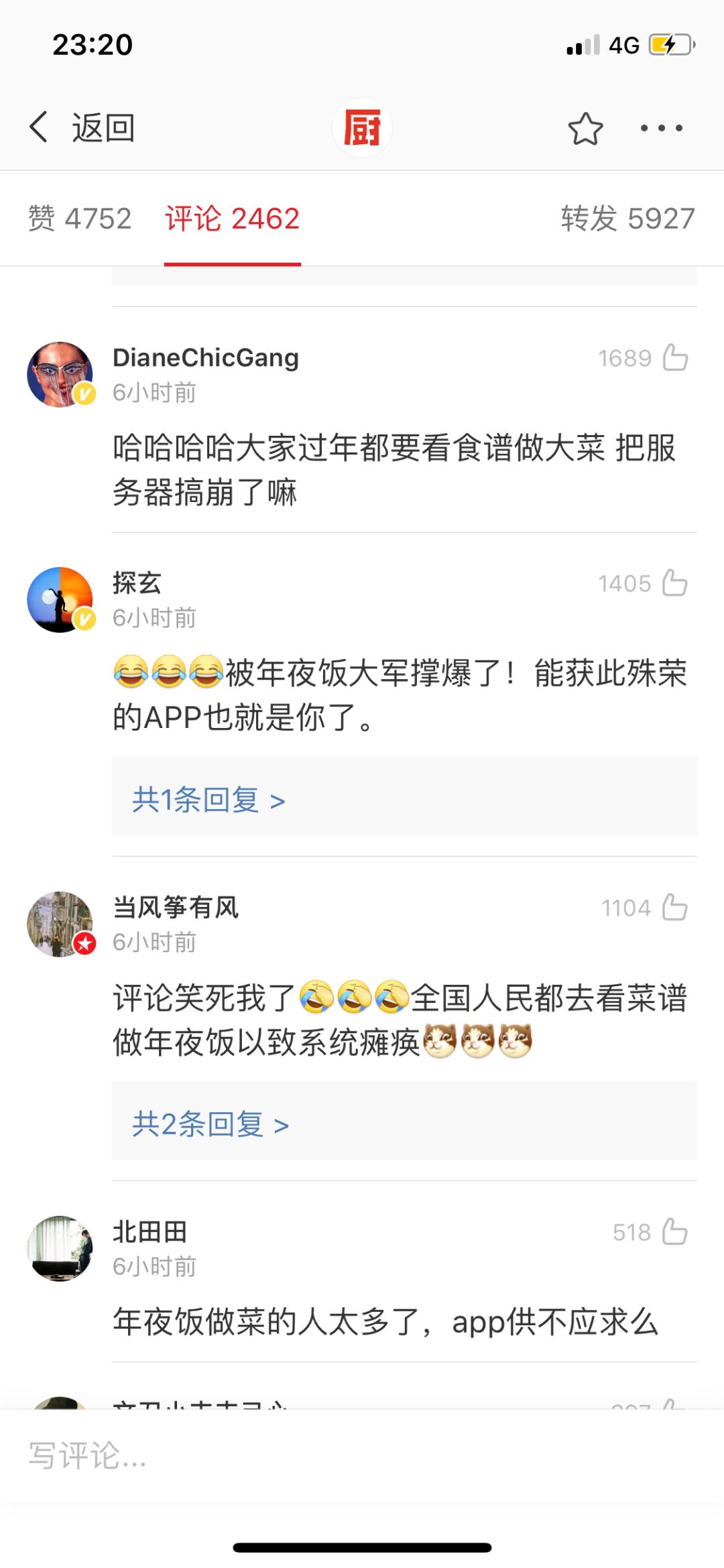
Task: Like 北田田's comment
Action: (x=674, y=1232)
